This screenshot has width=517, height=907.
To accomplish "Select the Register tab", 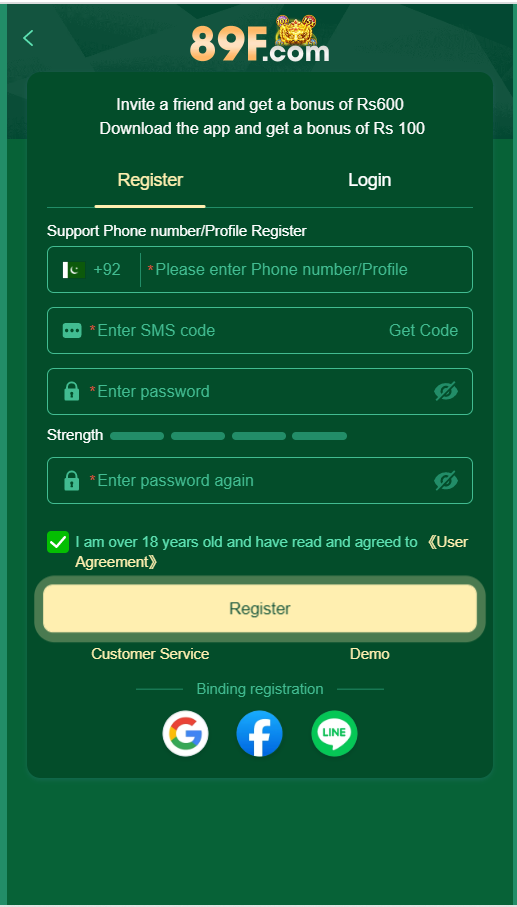I will point(150,180).
